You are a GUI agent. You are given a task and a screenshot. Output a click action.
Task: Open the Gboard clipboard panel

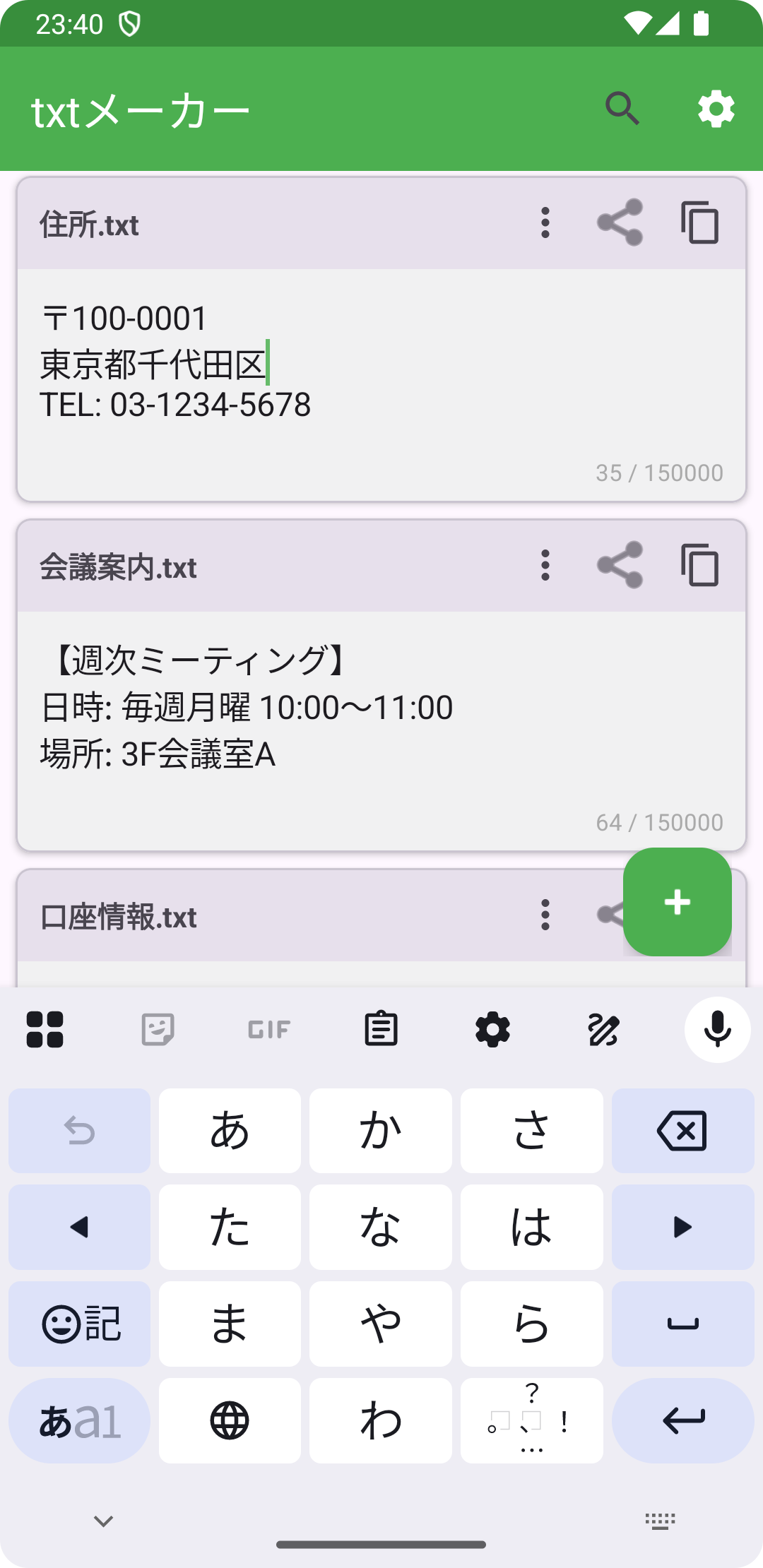[x=381, y=1030]
